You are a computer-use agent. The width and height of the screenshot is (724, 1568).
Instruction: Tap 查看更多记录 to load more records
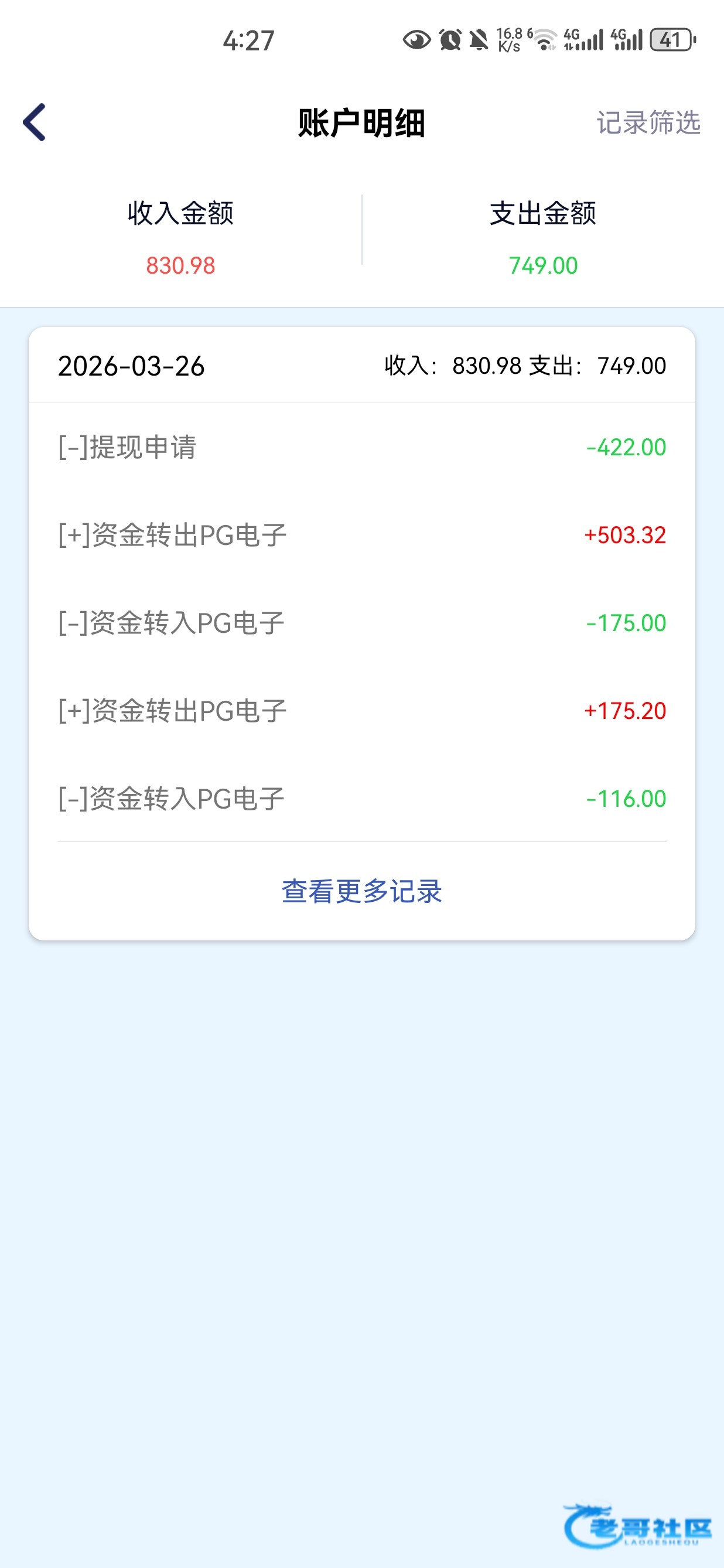pyautogui.click(x=361, y=891)
